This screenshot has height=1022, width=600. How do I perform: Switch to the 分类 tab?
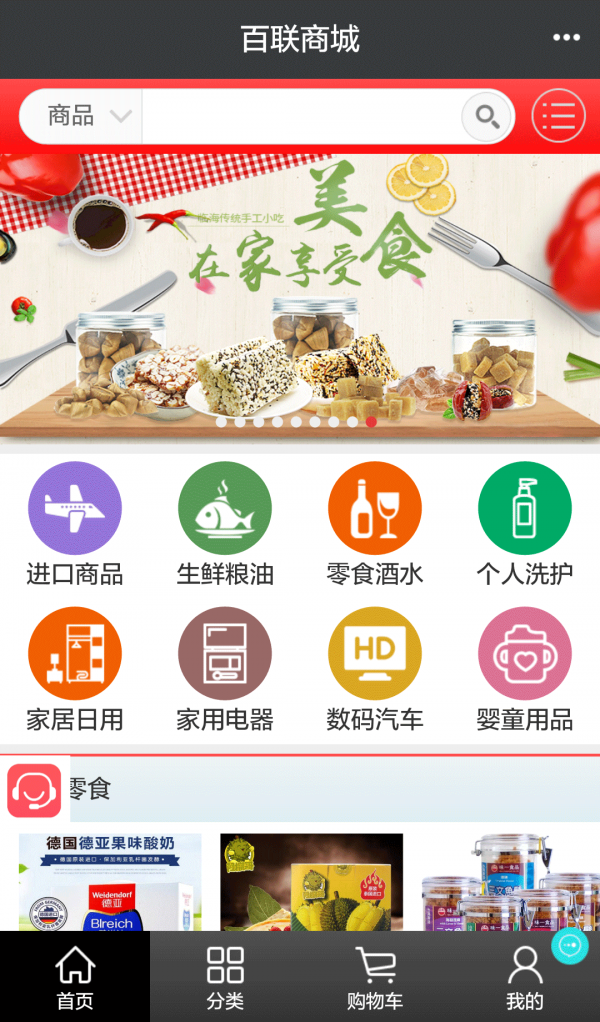point(225,976)
